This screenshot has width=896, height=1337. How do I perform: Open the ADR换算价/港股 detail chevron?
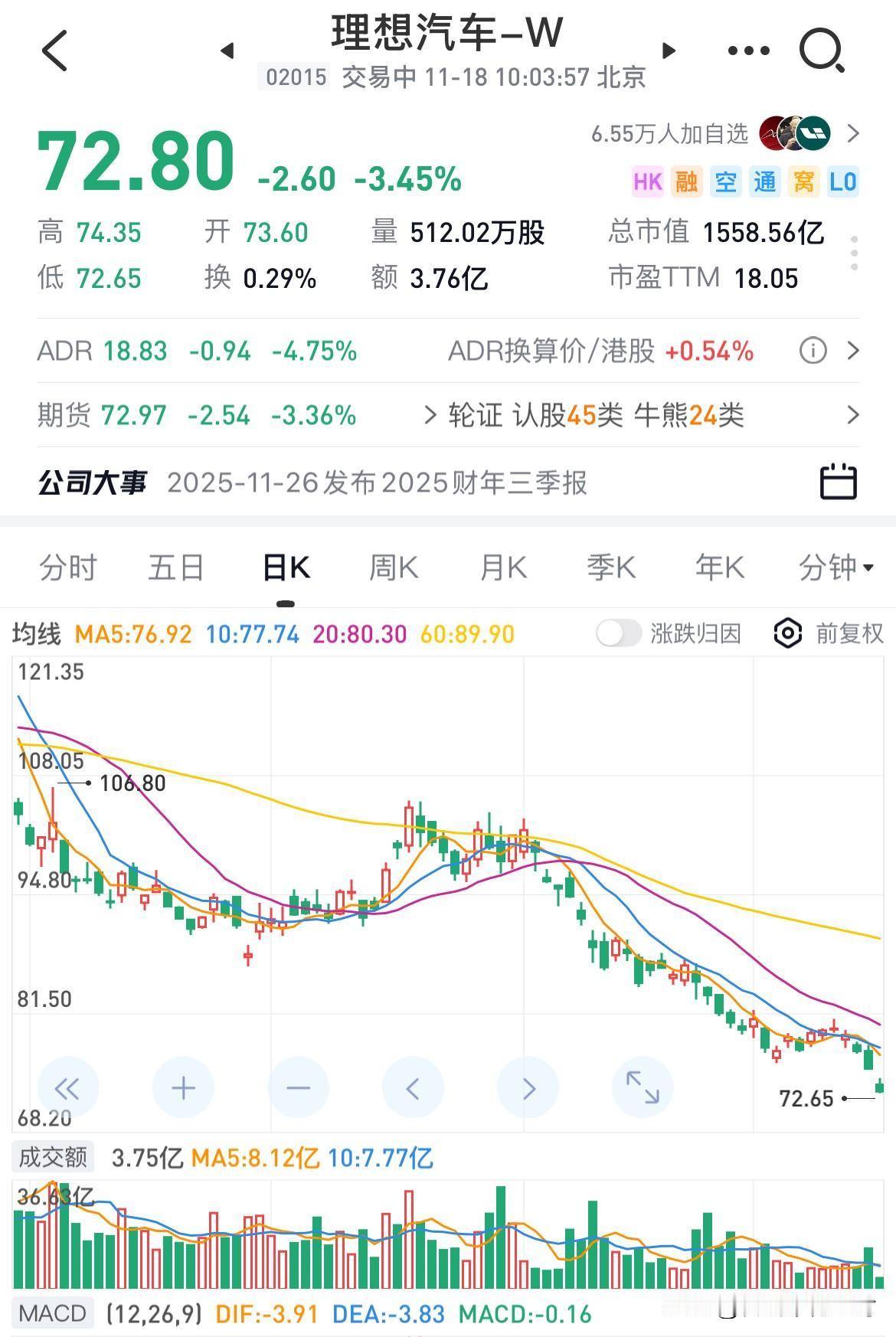[x=852, y=351]
